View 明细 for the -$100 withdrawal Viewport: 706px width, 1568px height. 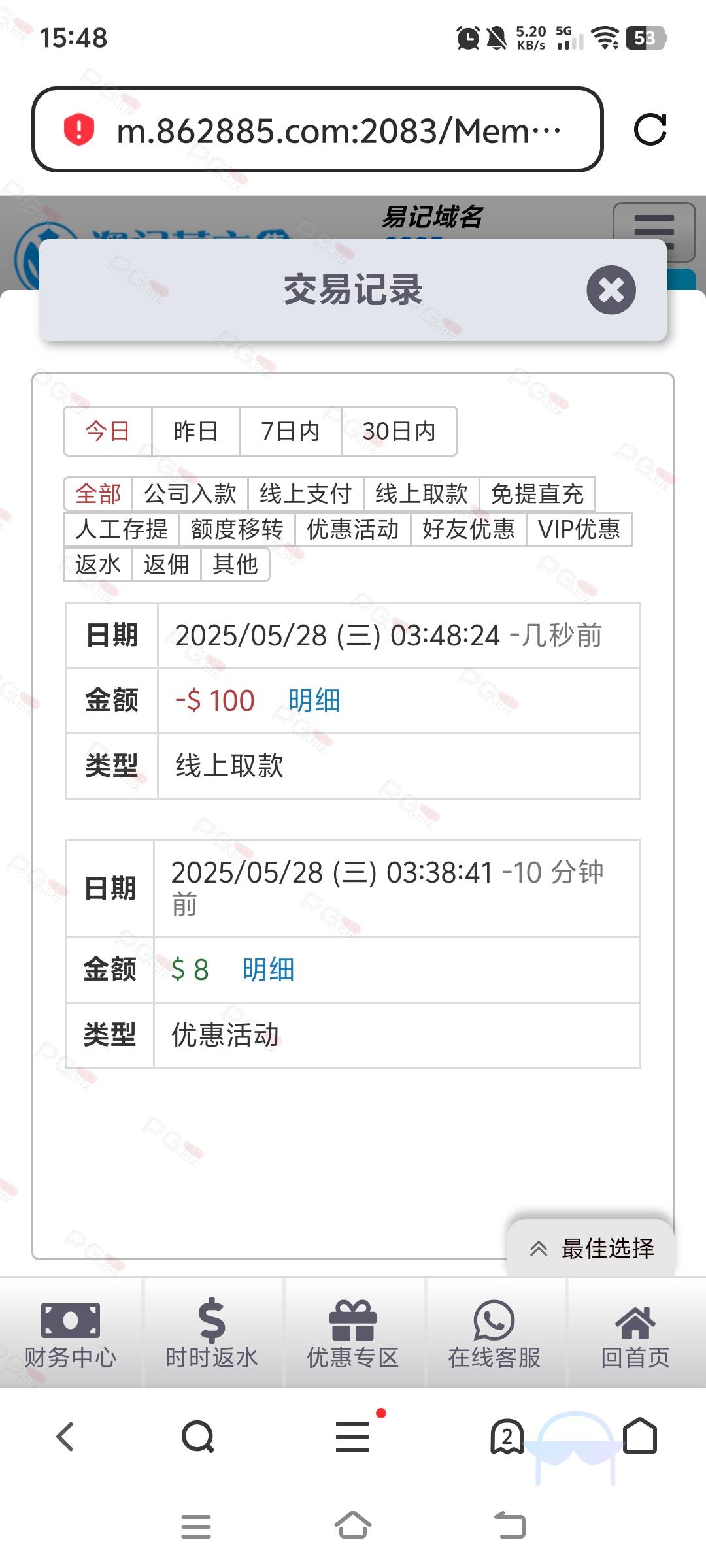click(x=314, y=700)
